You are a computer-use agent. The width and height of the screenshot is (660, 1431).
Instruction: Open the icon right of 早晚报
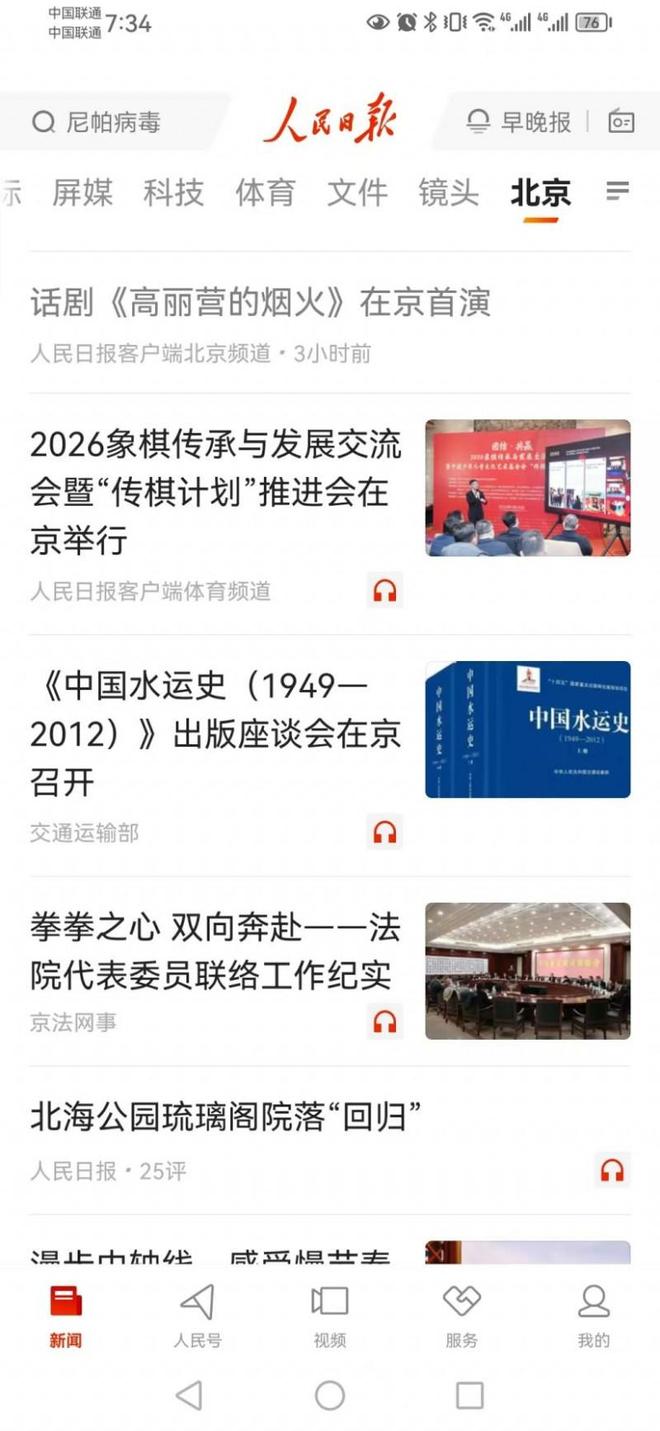point(621,122)
